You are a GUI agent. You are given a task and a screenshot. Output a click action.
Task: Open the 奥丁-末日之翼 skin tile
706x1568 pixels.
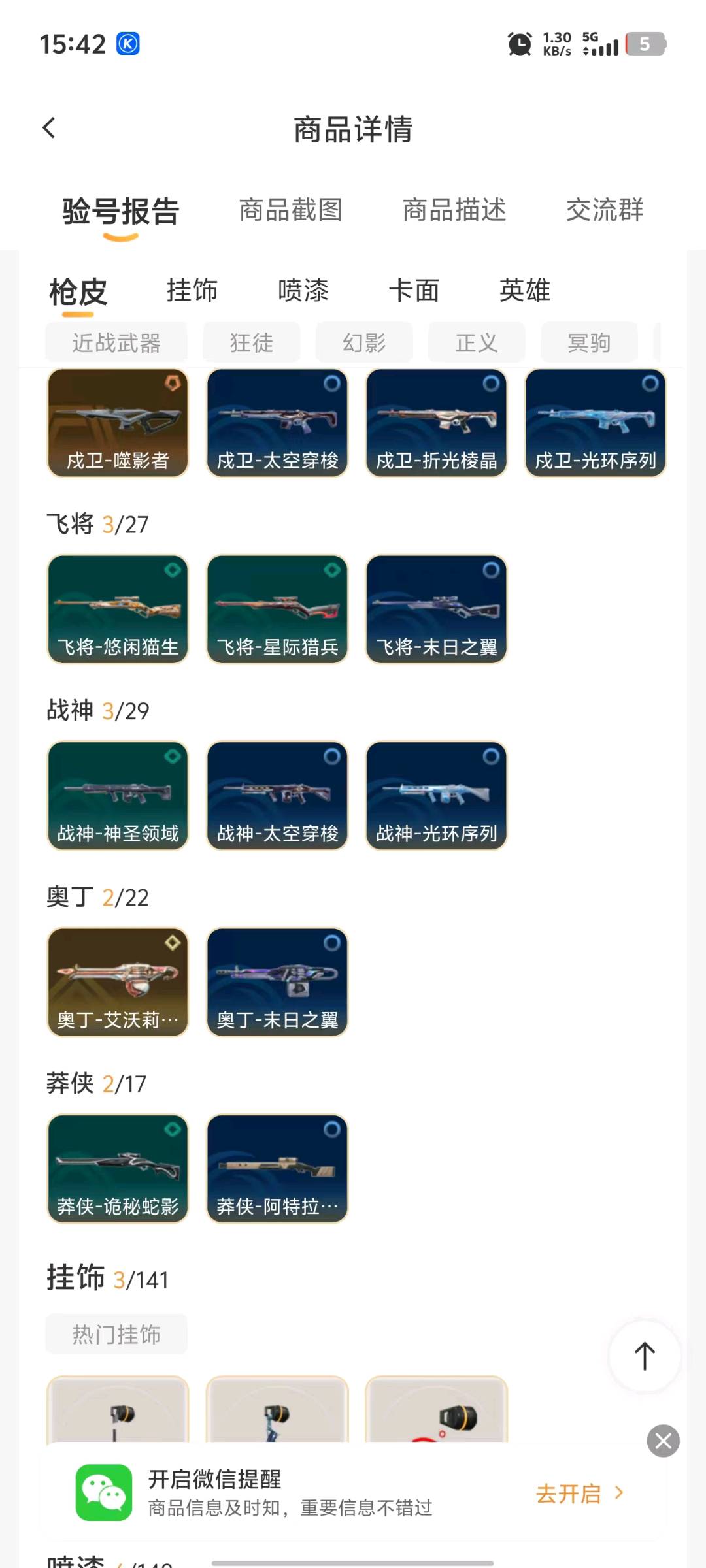pyautogui.click(x=277, y=982)
